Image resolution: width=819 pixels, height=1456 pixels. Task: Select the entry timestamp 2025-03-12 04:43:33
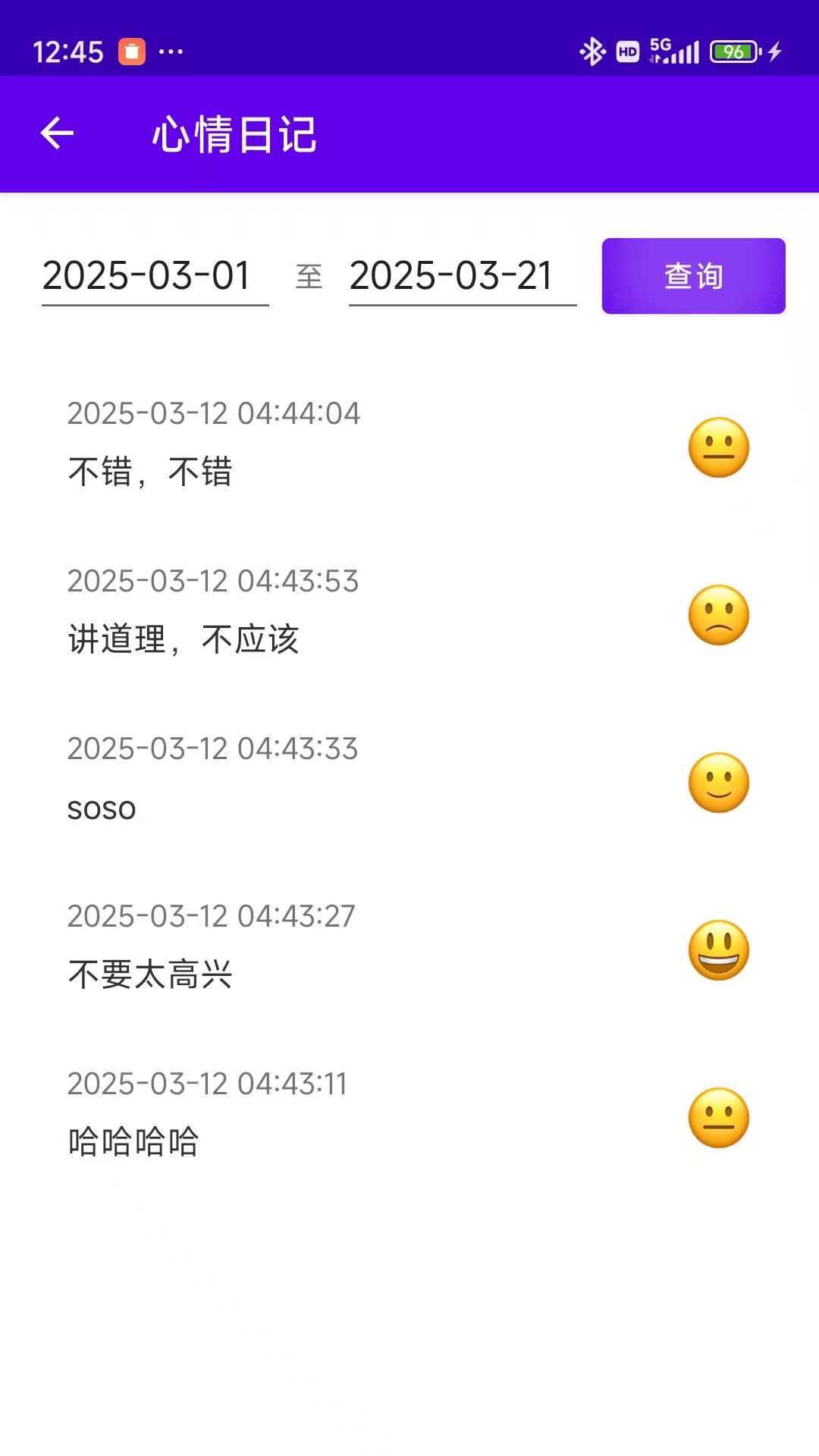[212, 748]
